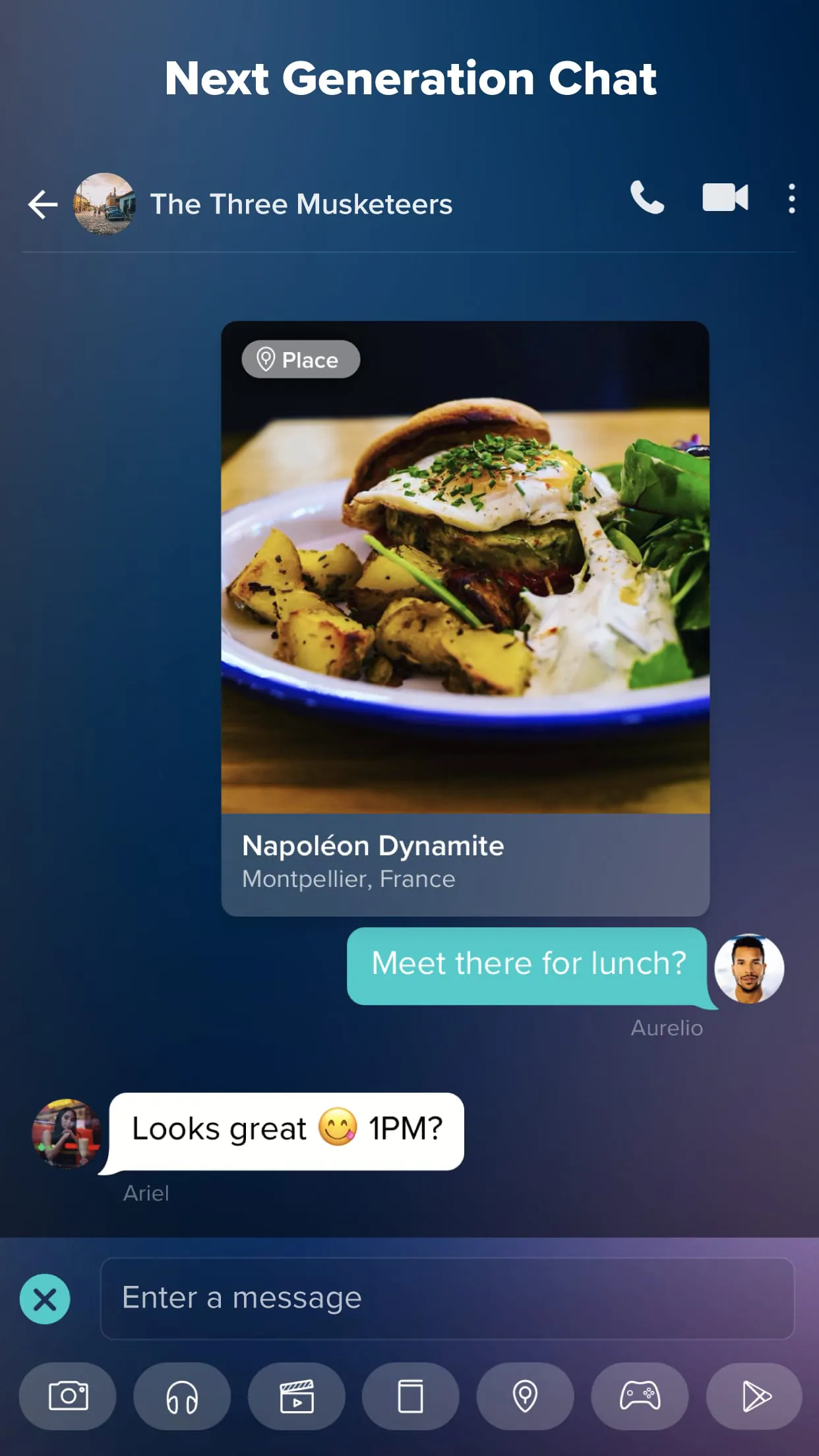Start a voice call
819x1456 pixels.
tap(647, 197)
